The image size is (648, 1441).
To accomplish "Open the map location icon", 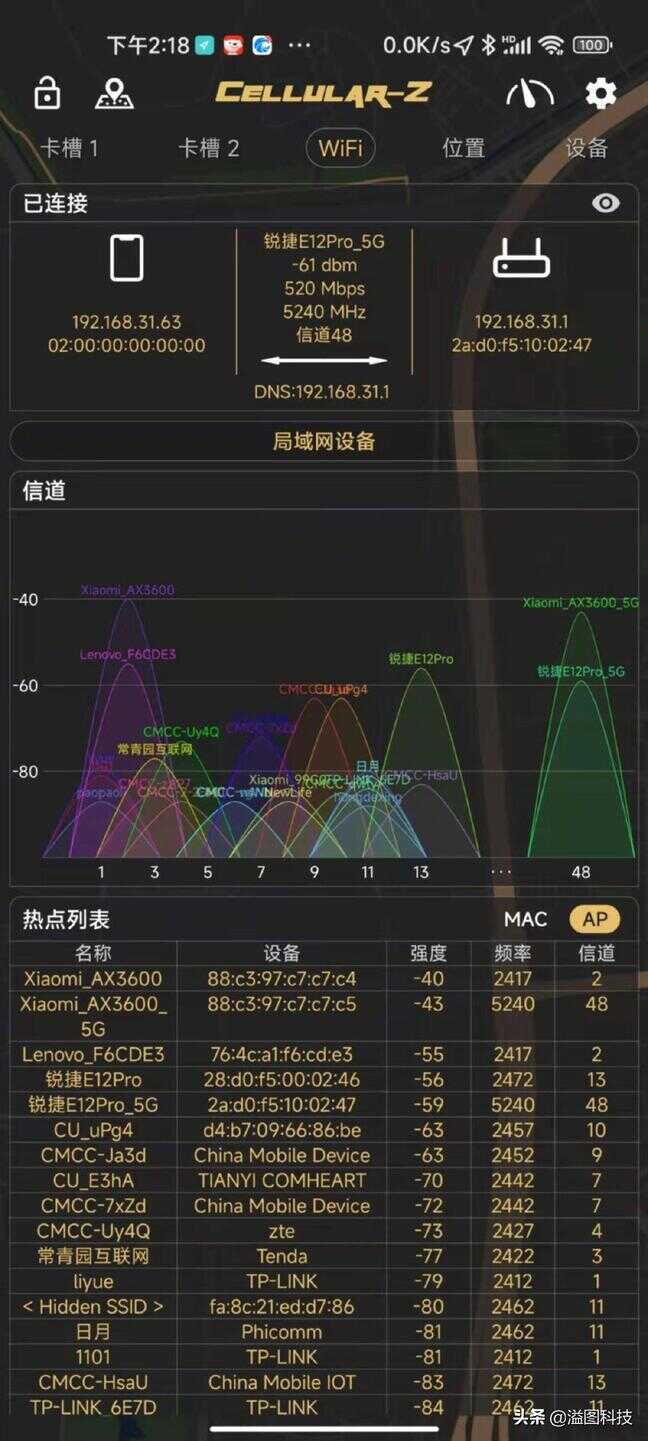I will coord(114,93).
